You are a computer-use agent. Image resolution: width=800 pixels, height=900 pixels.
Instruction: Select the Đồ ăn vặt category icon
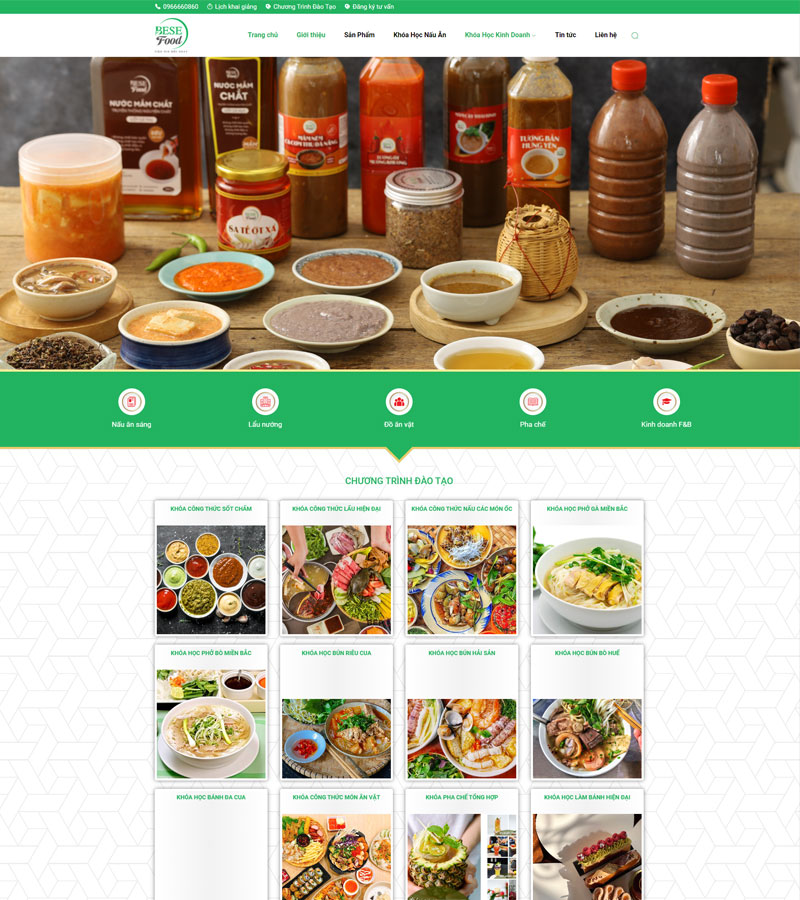coord(400,400)
